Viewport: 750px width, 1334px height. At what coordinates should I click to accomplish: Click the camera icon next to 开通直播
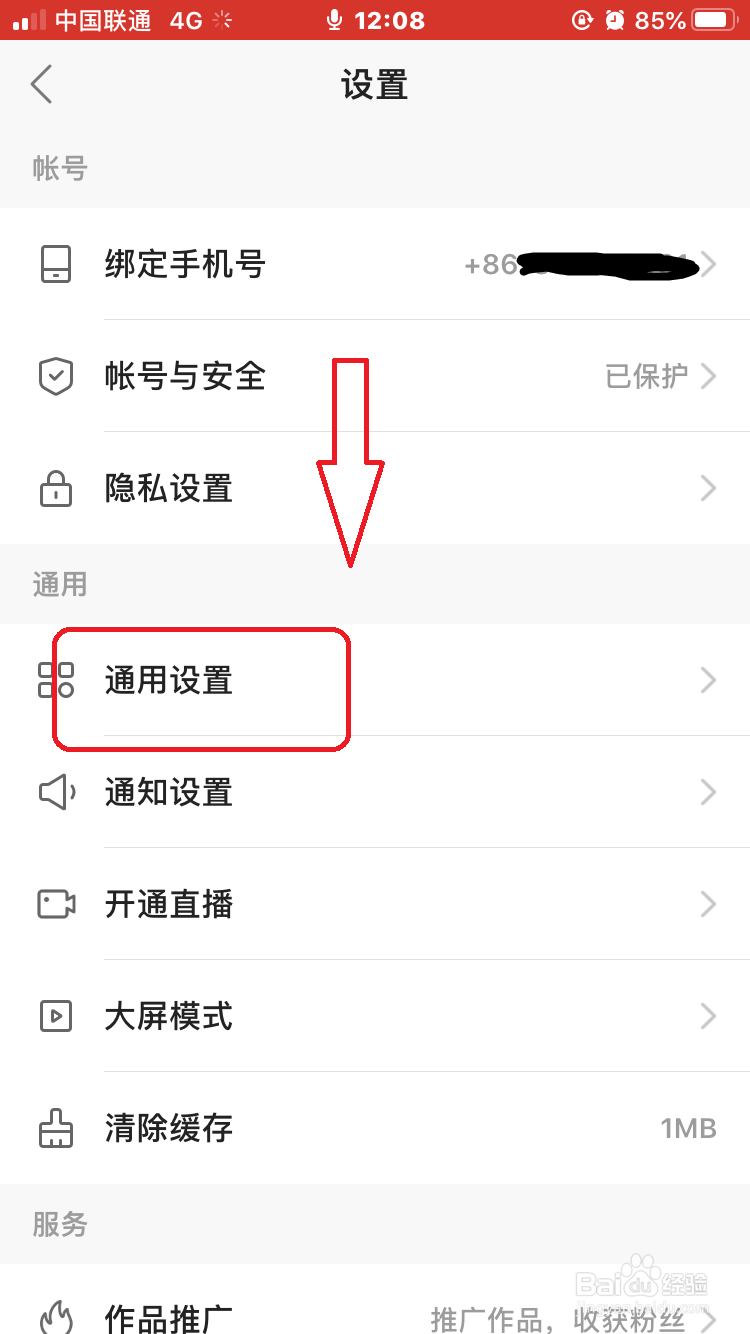point(57,904)
